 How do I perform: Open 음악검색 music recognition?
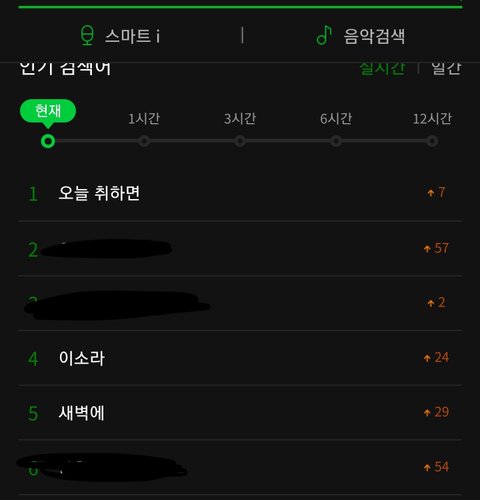(361, 35)
